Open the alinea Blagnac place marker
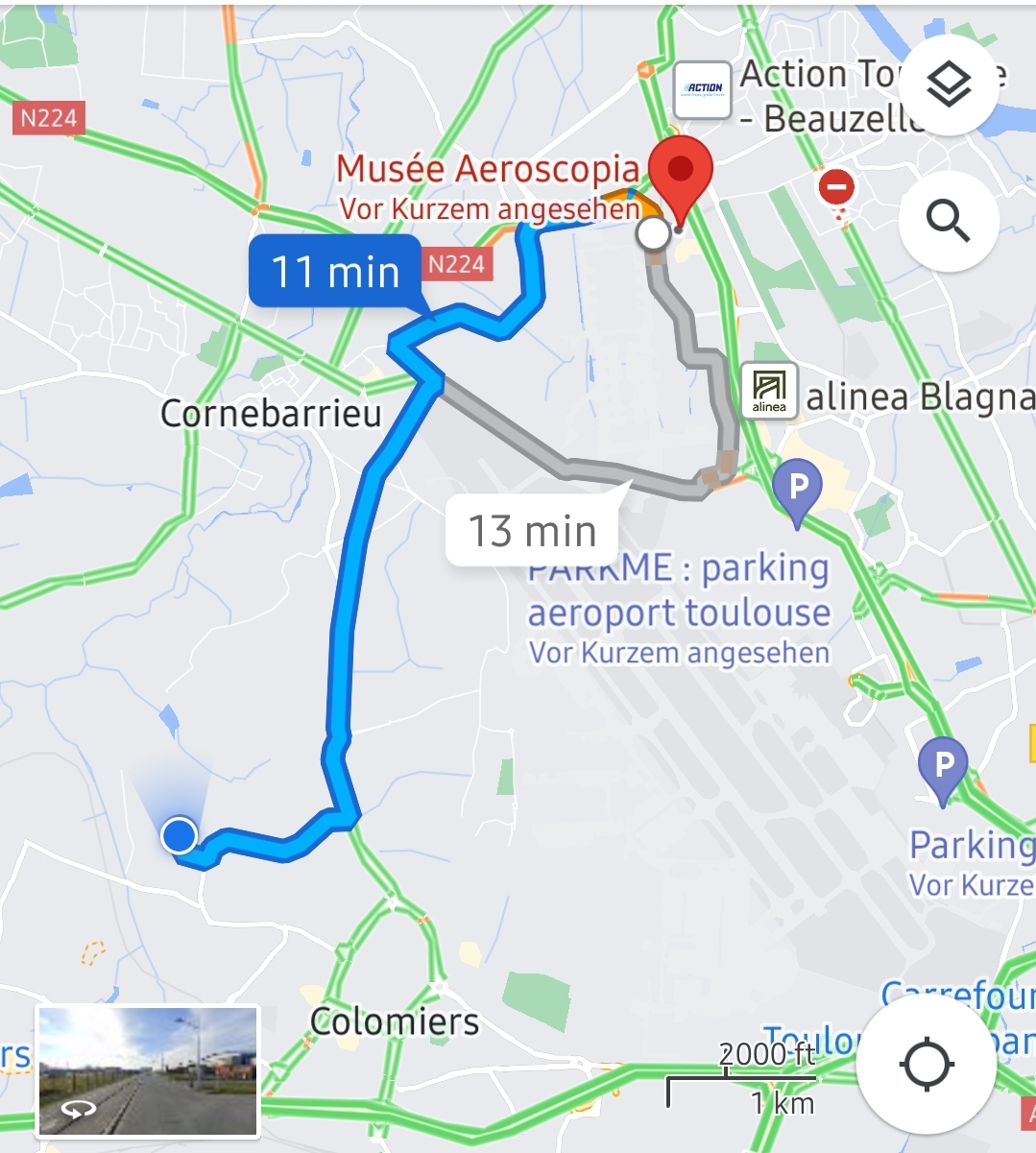Image resolution: width=1036 pixels, height=1153 pixels. [769, 391]
